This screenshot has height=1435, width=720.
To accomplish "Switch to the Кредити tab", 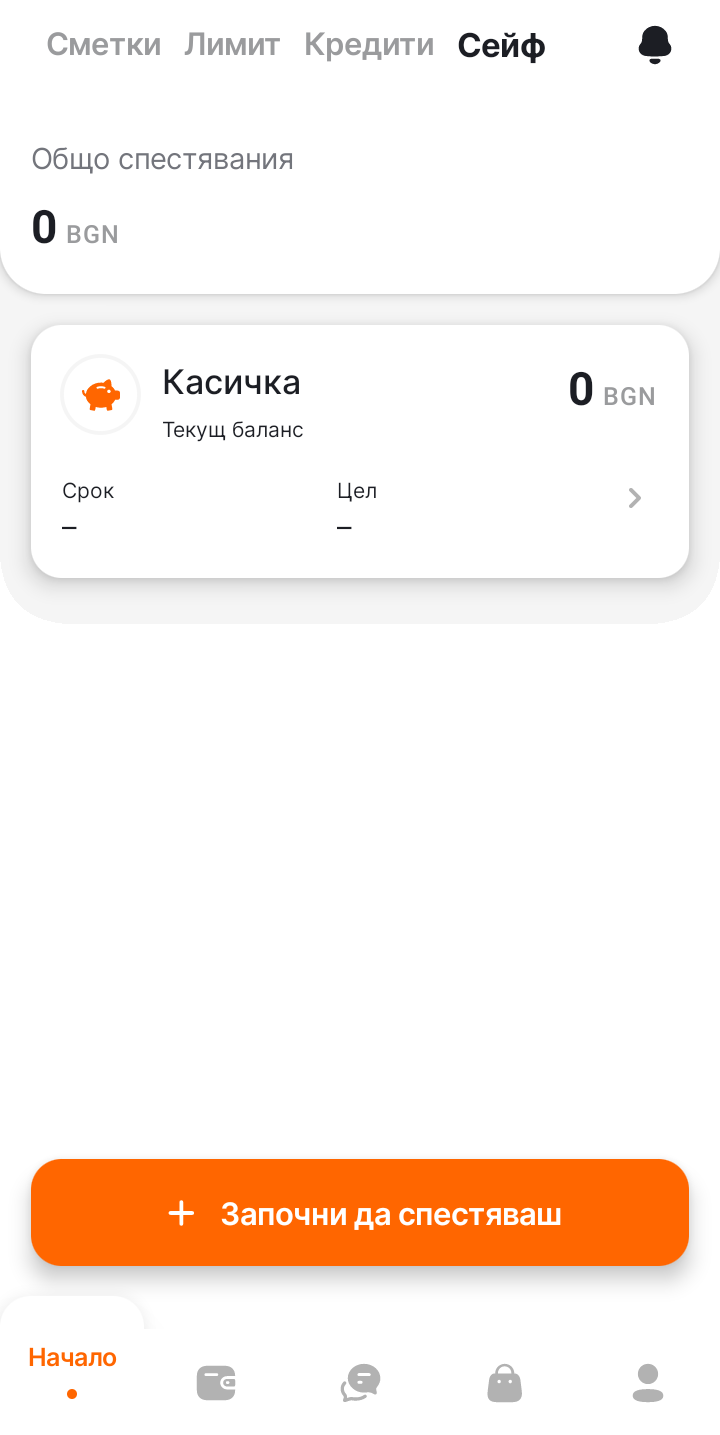I will point(369,45).
